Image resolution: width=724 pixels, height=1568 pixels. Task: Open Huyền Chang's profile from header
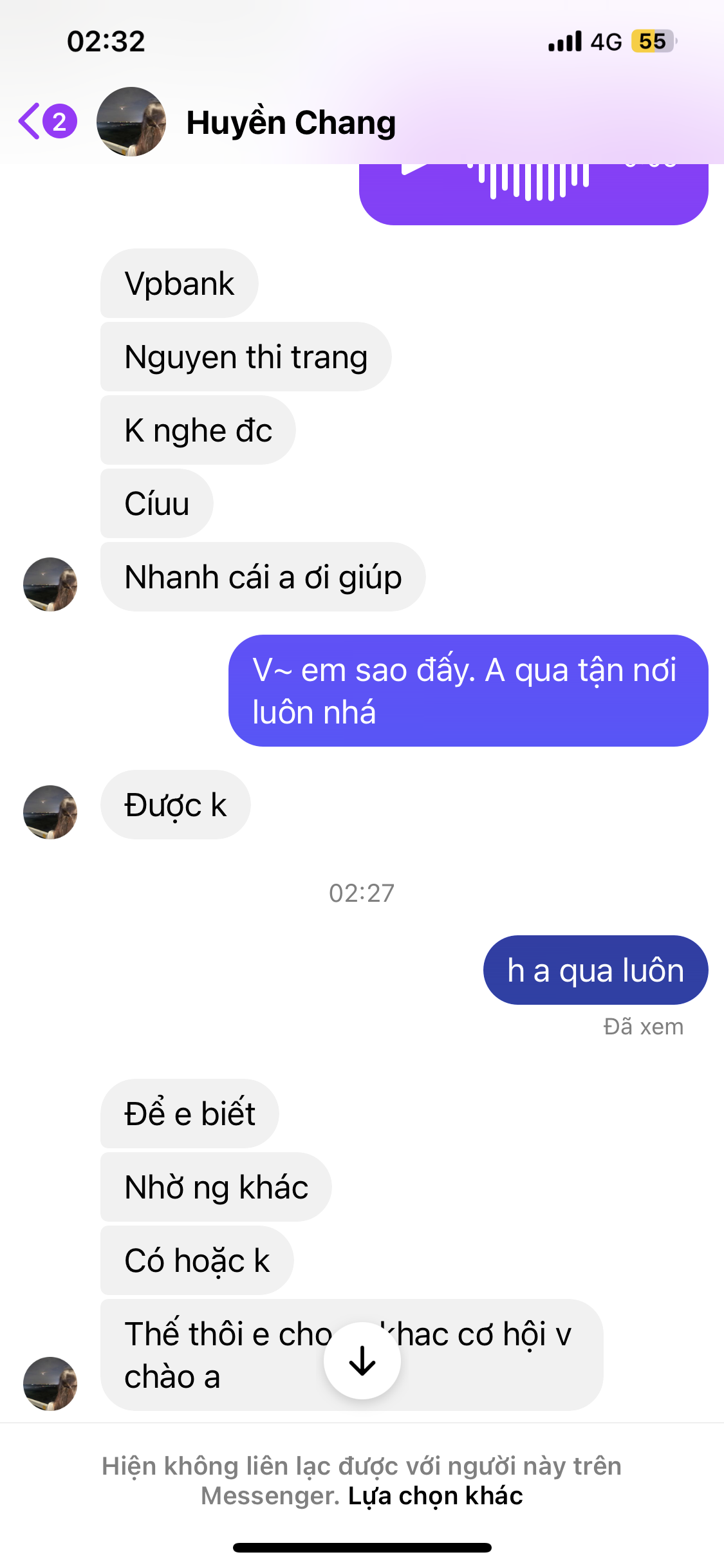click(x=291, y=122)
